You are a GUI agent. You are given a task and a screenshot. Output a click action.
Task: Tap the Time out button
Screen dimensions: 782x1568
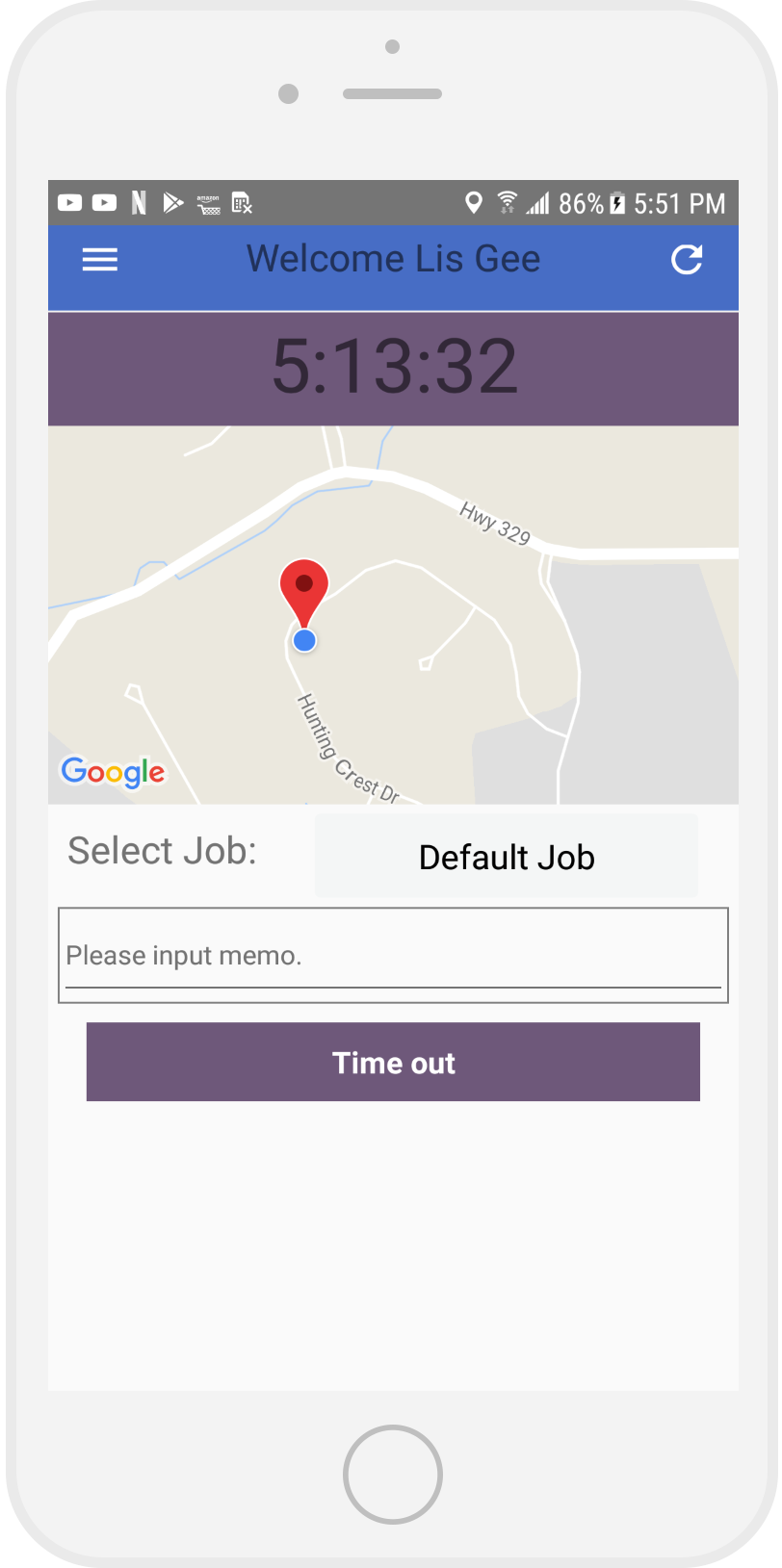pos(393,1062)
